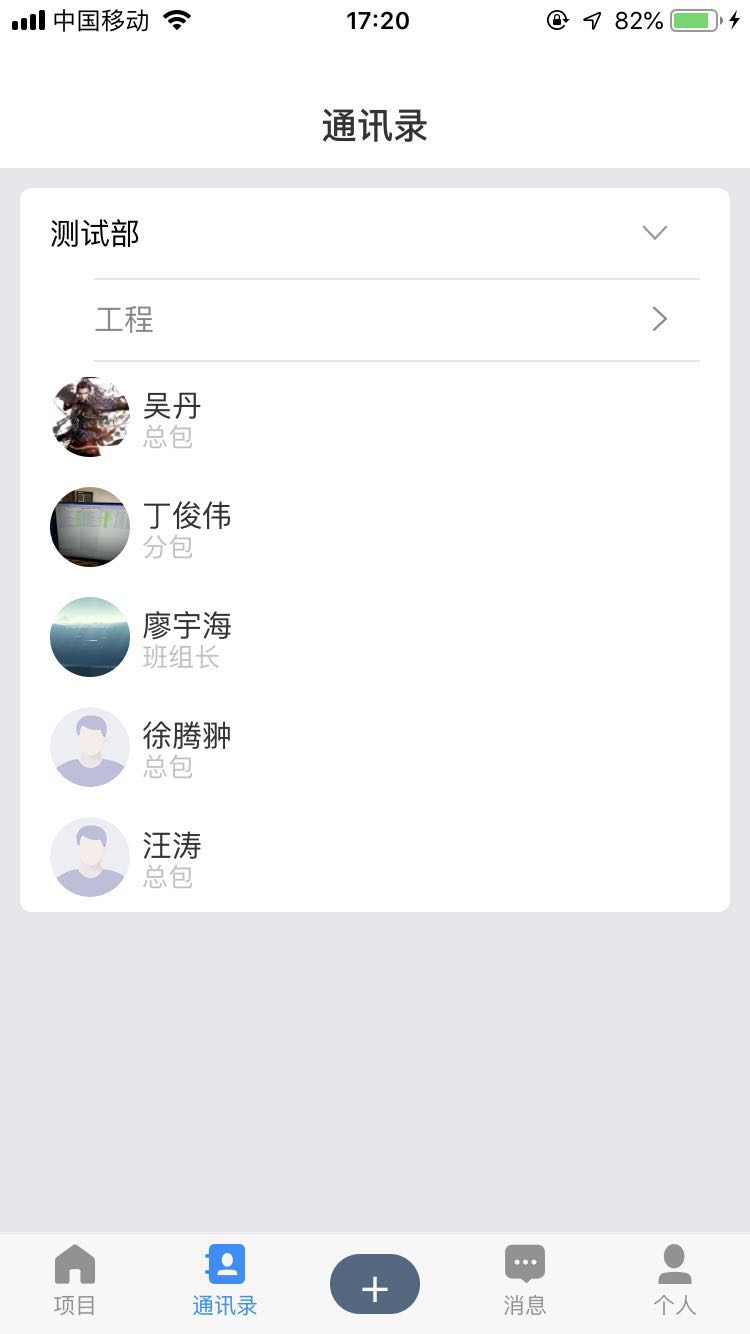The height and width of the screenshot is (1334, 750).
Task: Switch to the 项目 tab
Action: pyautogui.click(x=75, y=1282)
